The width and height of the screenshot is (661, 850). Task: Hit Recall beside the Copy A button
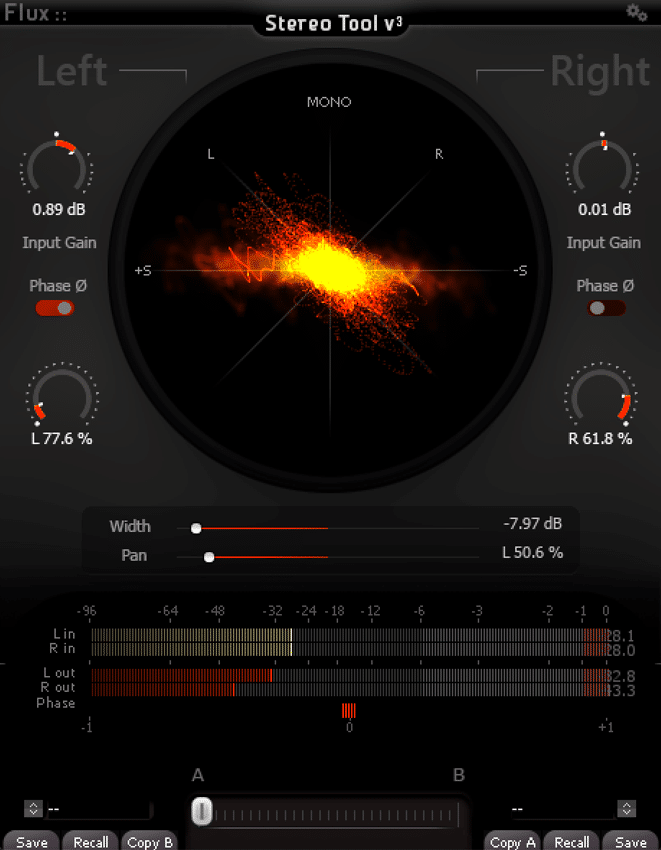[572, 842]
